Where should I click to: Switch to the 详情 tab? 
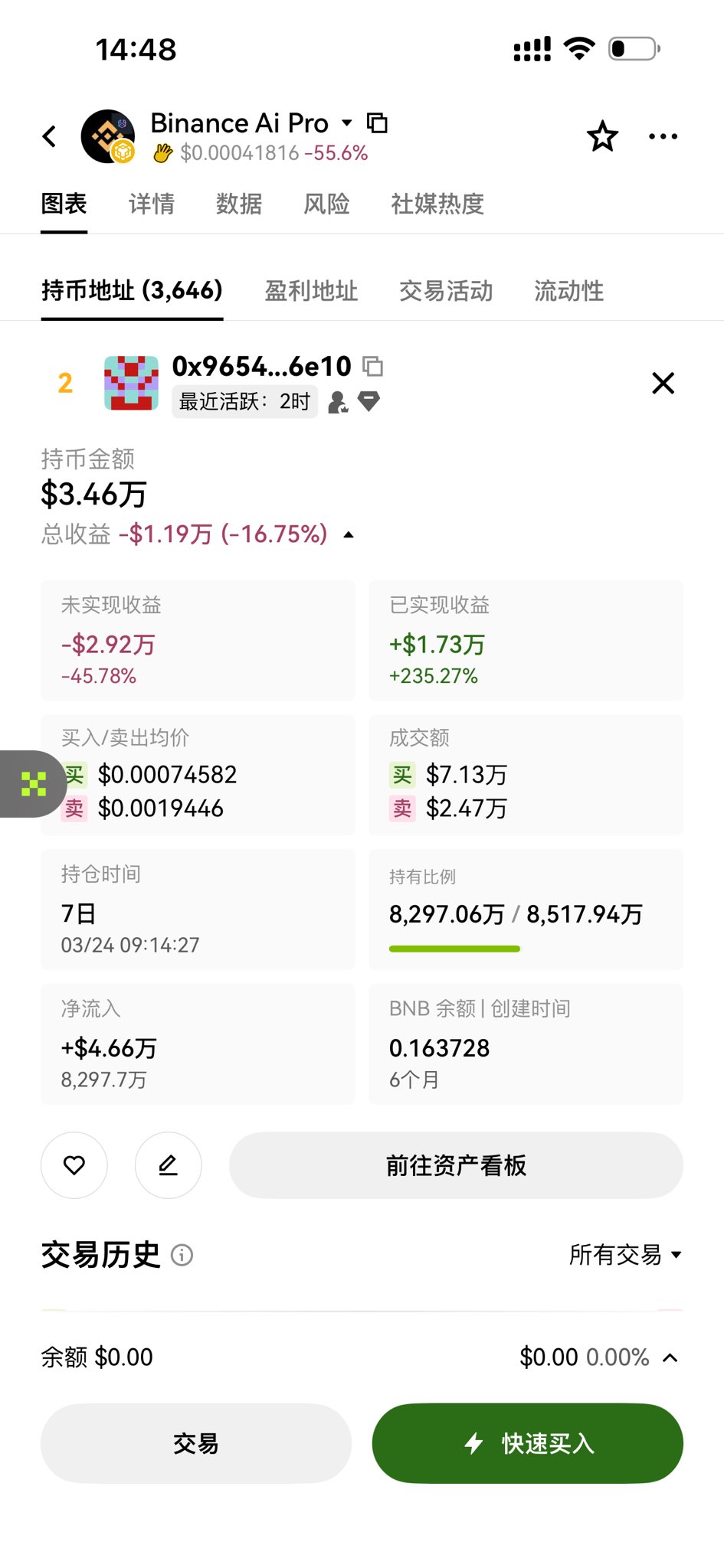pos(151,204)
